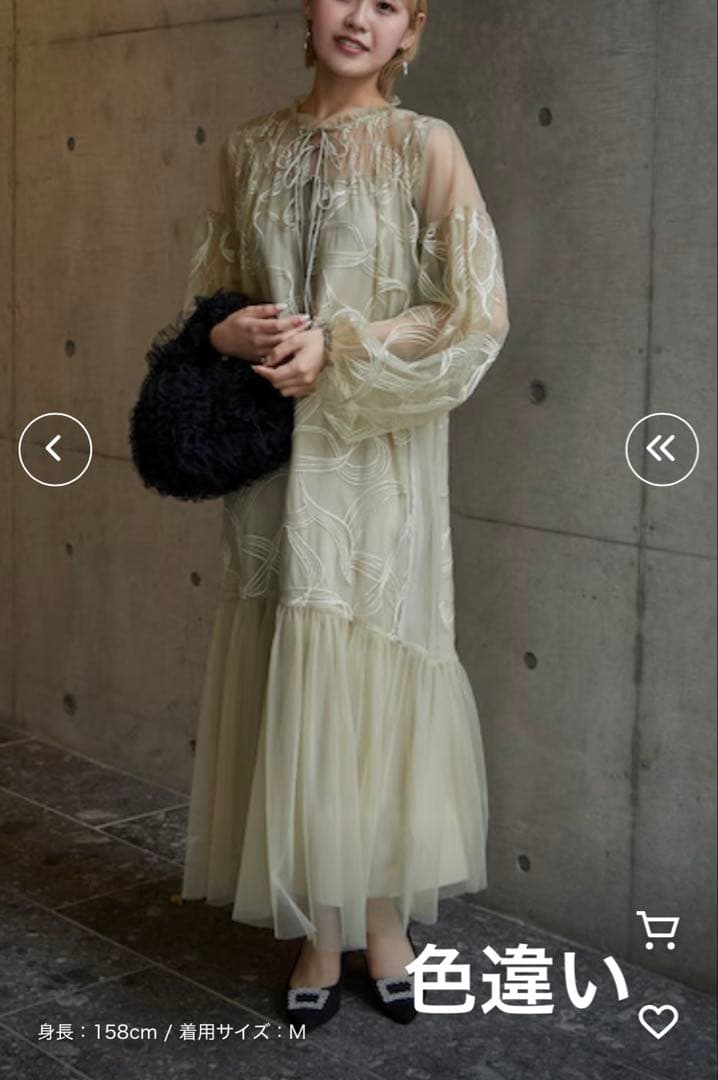This screenshot has height=1080, width=718.
Task: Tap the double-arrow button on the photo
Action: pyautogui.click(x=661, y=449)
